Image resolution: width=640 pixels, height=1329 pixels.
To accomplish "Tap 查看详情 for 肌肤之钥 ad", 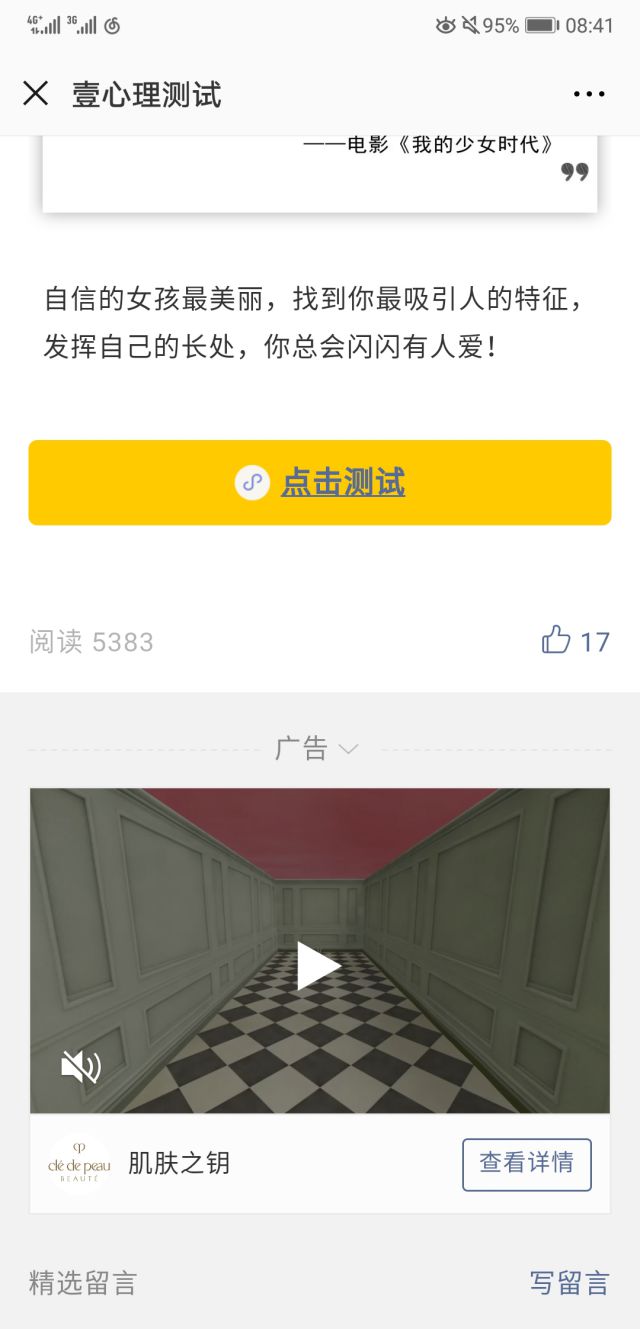I will pyautogui.click(x=526, y=1164).
